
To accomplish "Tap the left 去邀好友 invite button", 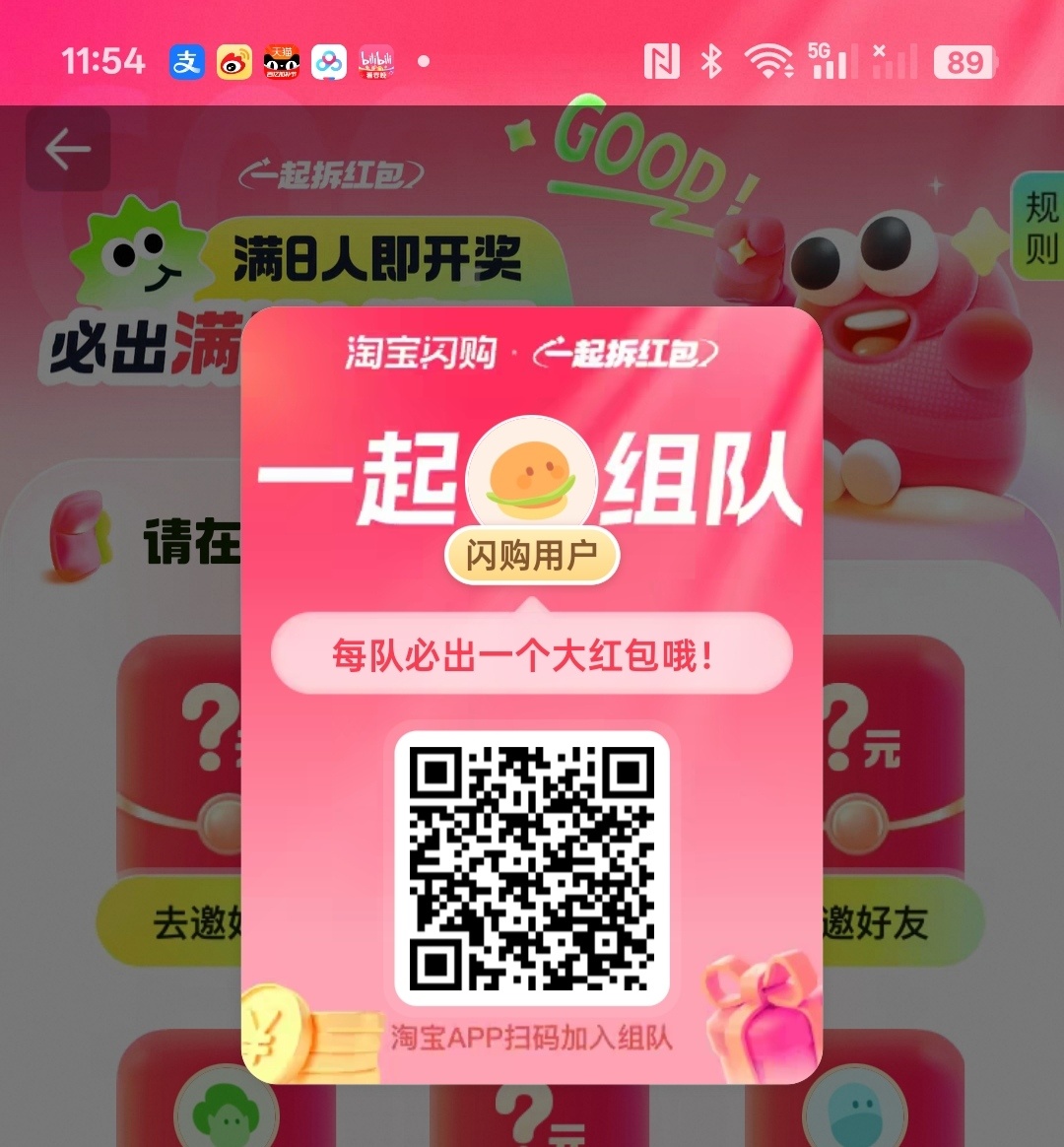I will point(172,923).
